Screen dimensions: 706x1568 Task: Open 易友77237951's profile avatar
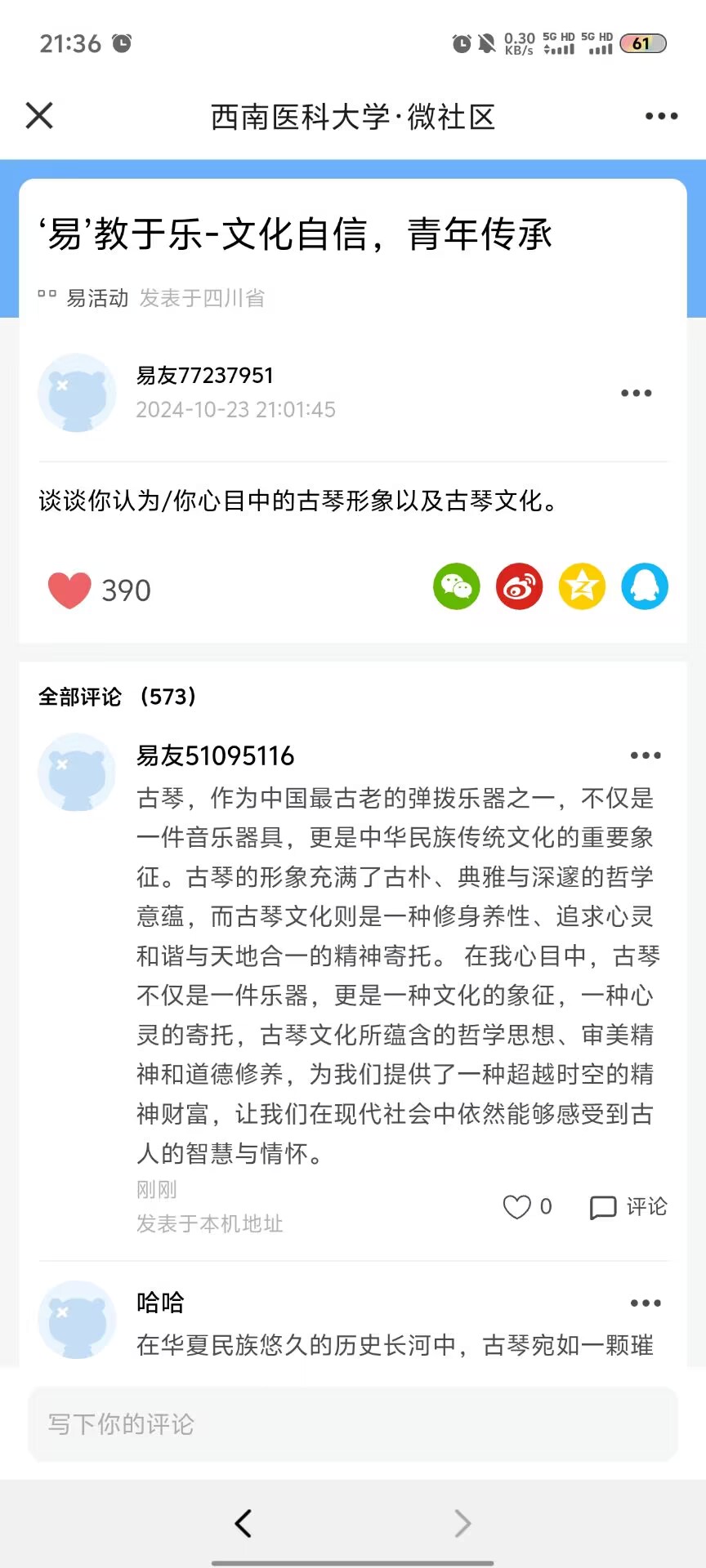pyautogui.click(x=77, y=393)
